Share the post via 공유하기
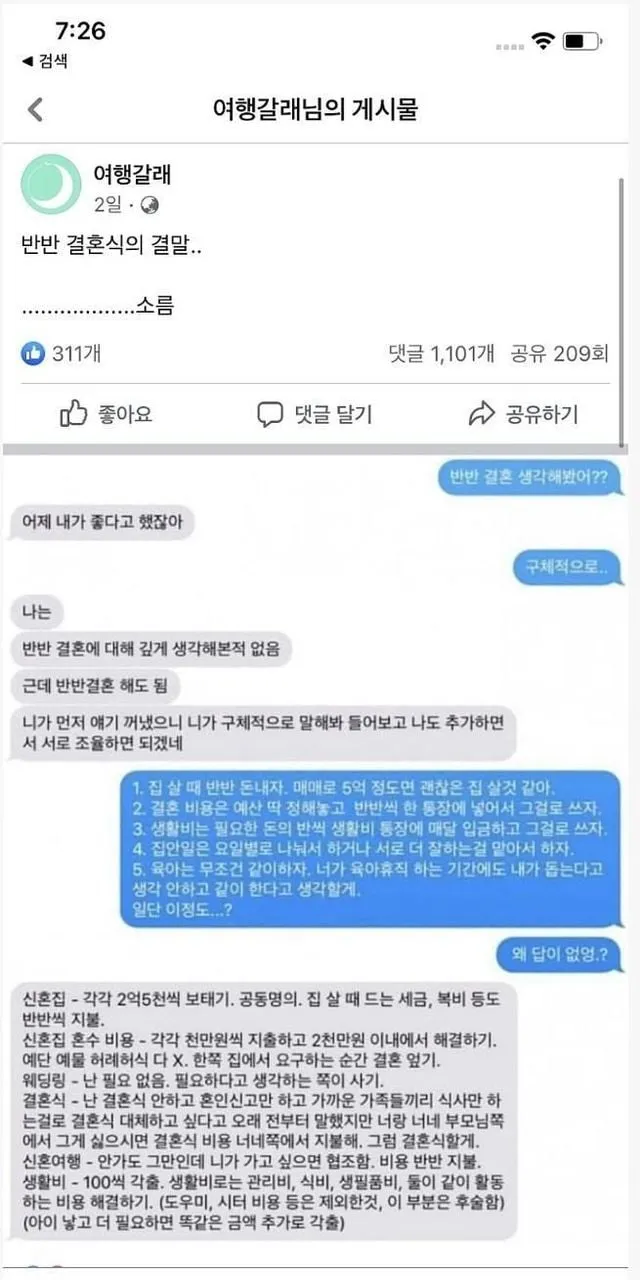The width and height of the screenshot is (640, 1280). click(x=523, y=414)
